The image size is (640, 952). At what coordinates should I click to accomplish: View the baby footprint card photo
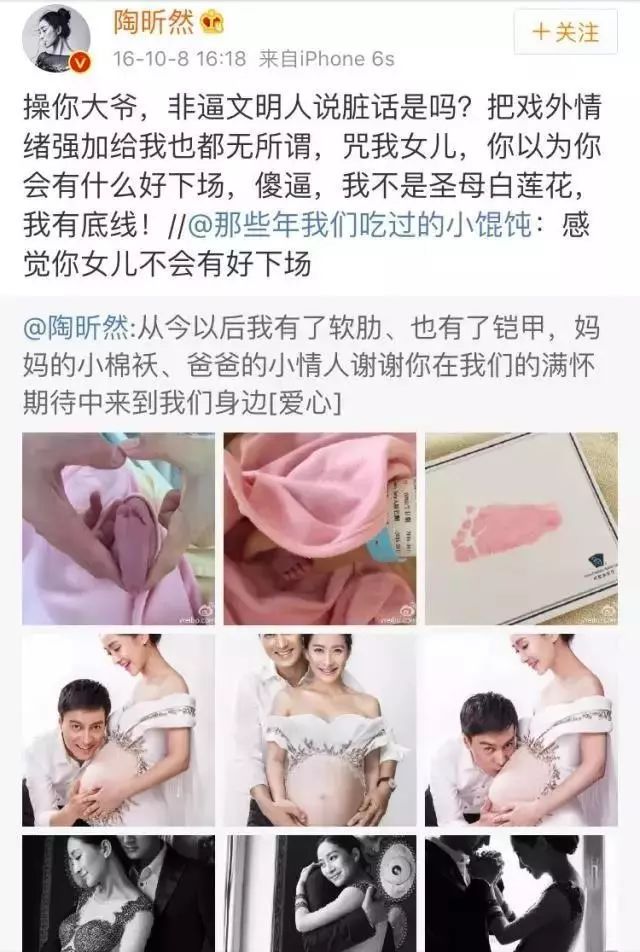521,529
